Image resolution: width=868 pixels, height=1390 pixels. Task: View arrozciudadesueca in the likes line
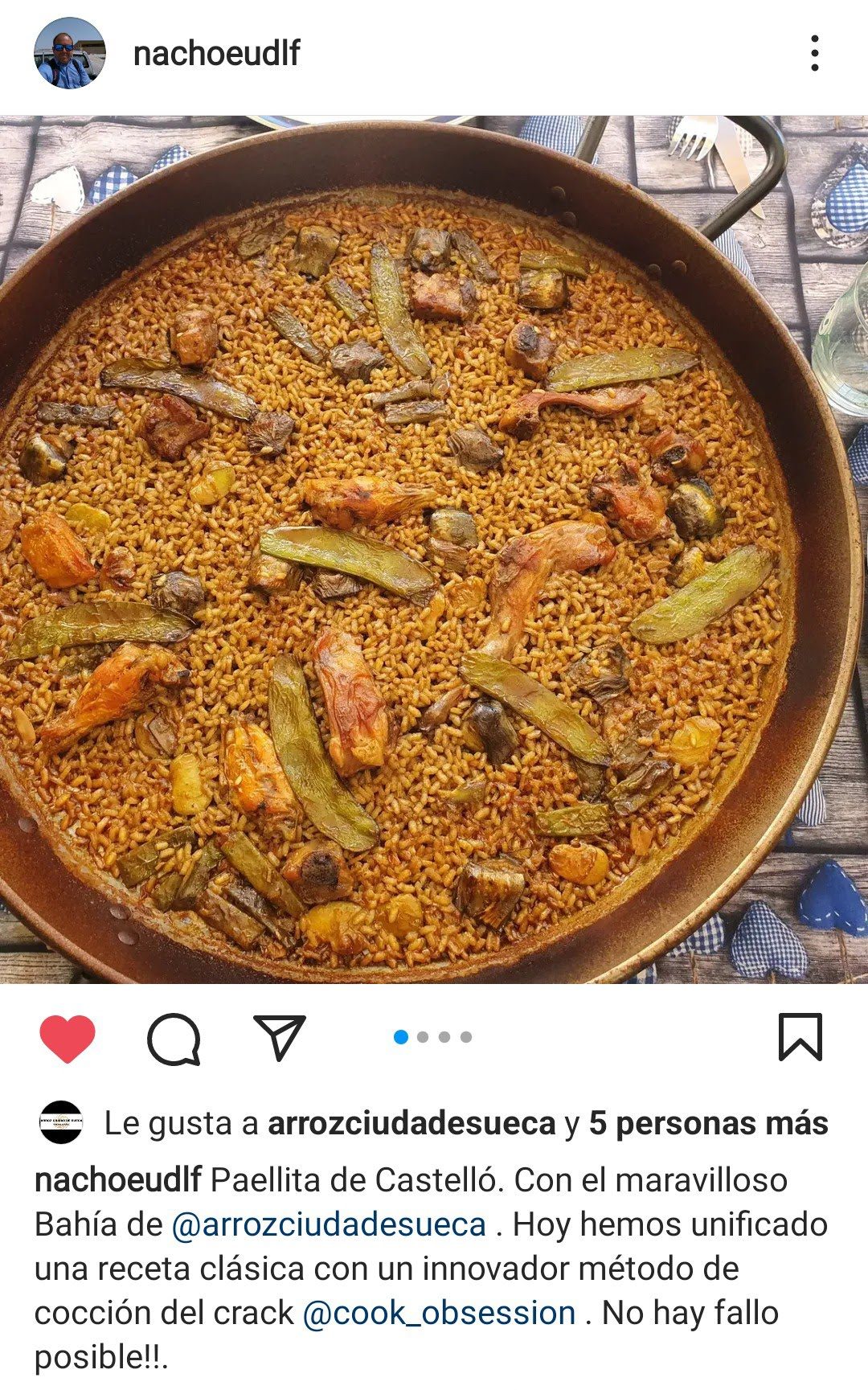click(411, 1123)
